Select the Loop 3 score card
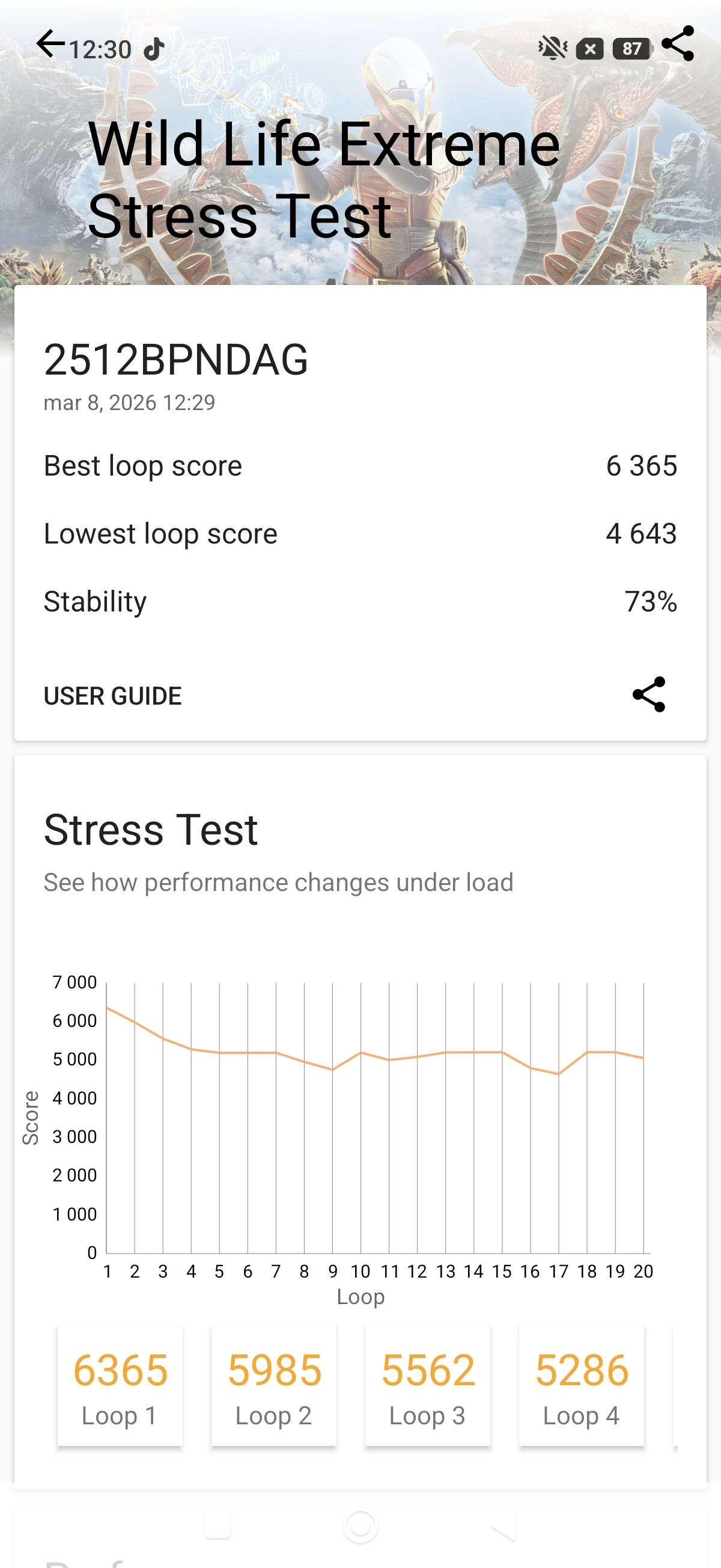The height and width of the screenshot is (1568, 721). 428,1385
